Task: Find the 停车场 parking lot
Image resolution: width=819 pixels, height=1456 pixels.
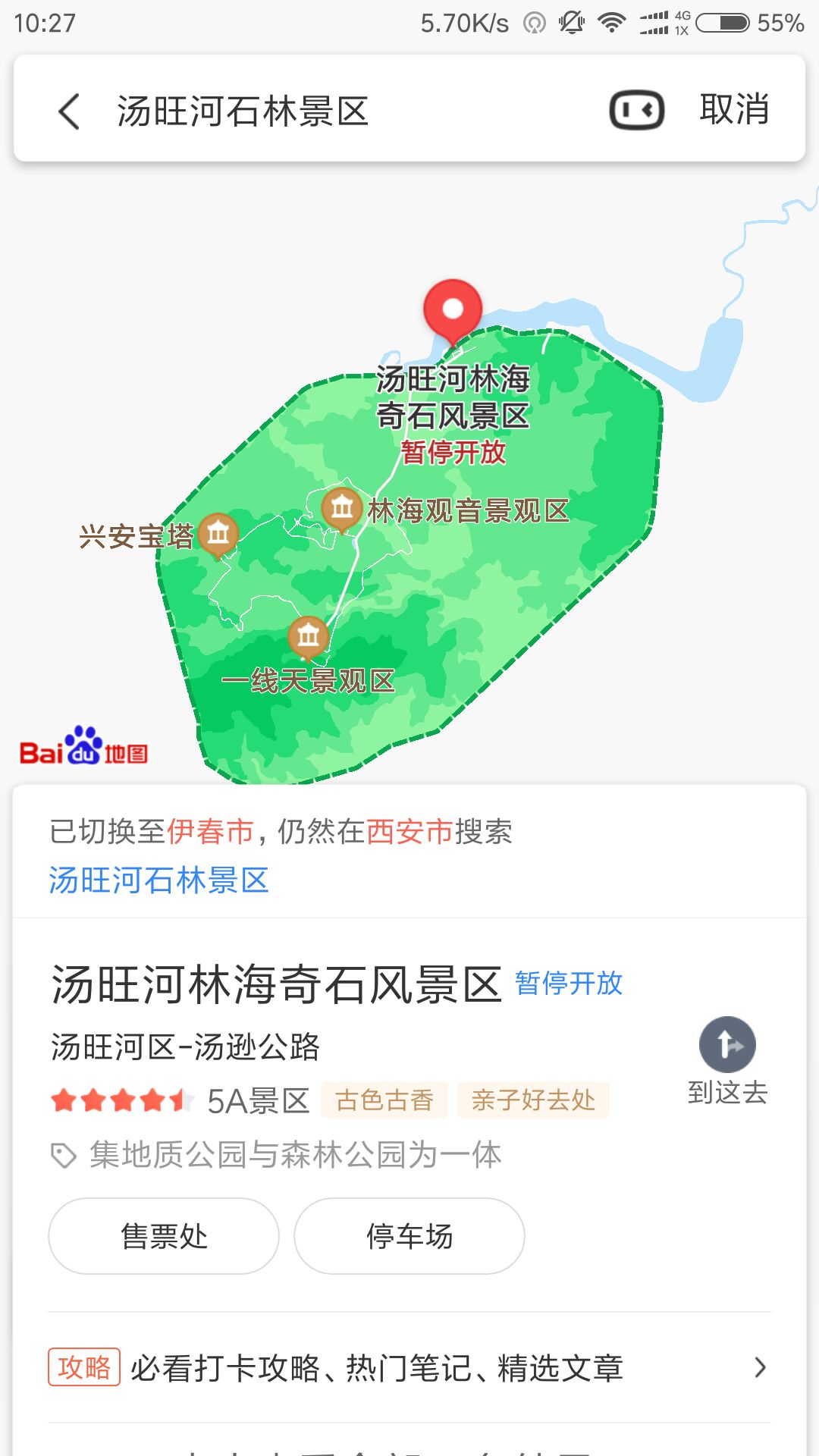Action: coord(409,1236)
